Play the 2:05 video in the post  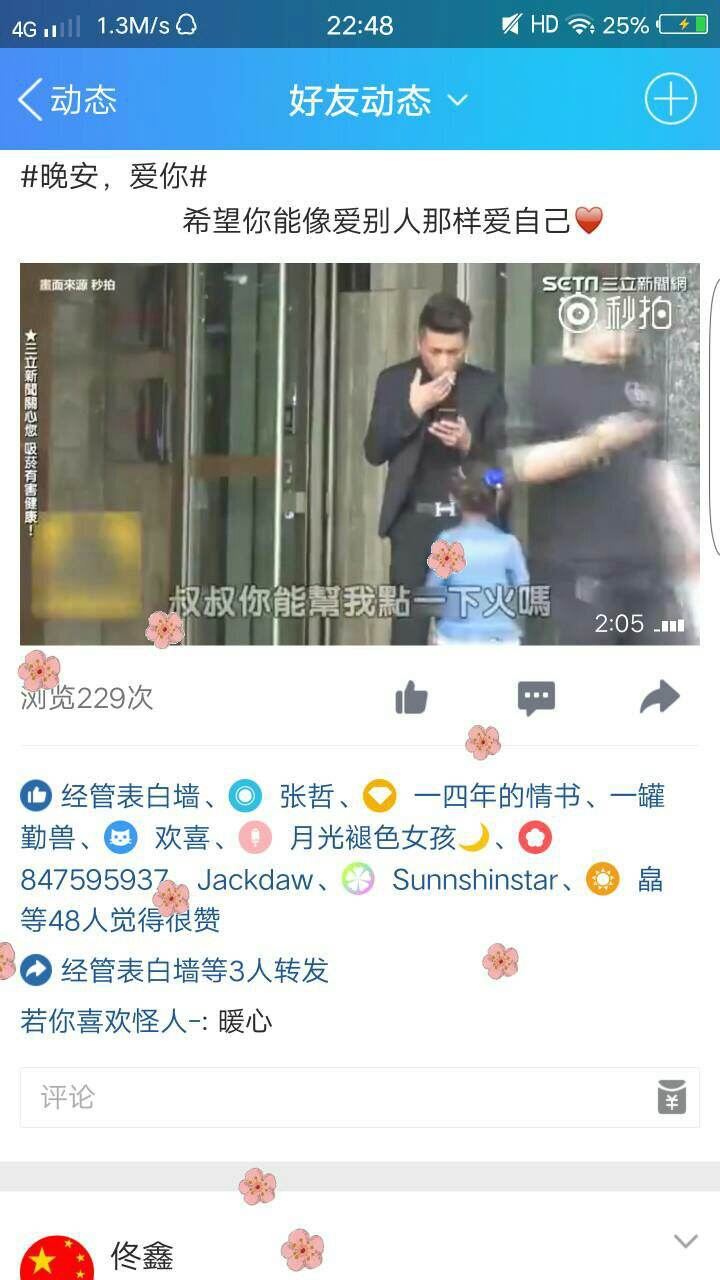point(360,453)
